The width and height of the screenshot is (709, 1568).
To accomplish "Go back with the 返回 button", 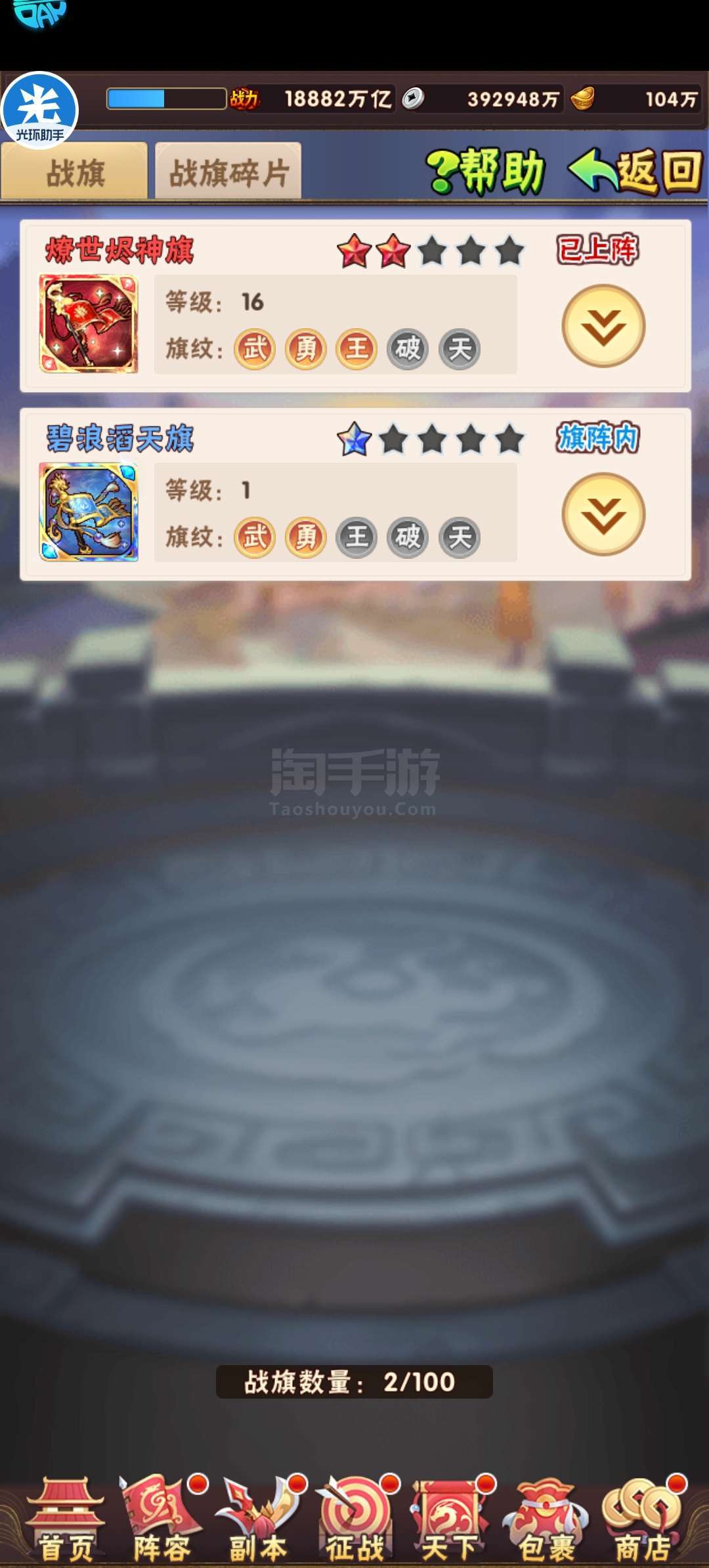I will [x=635, y=172].
